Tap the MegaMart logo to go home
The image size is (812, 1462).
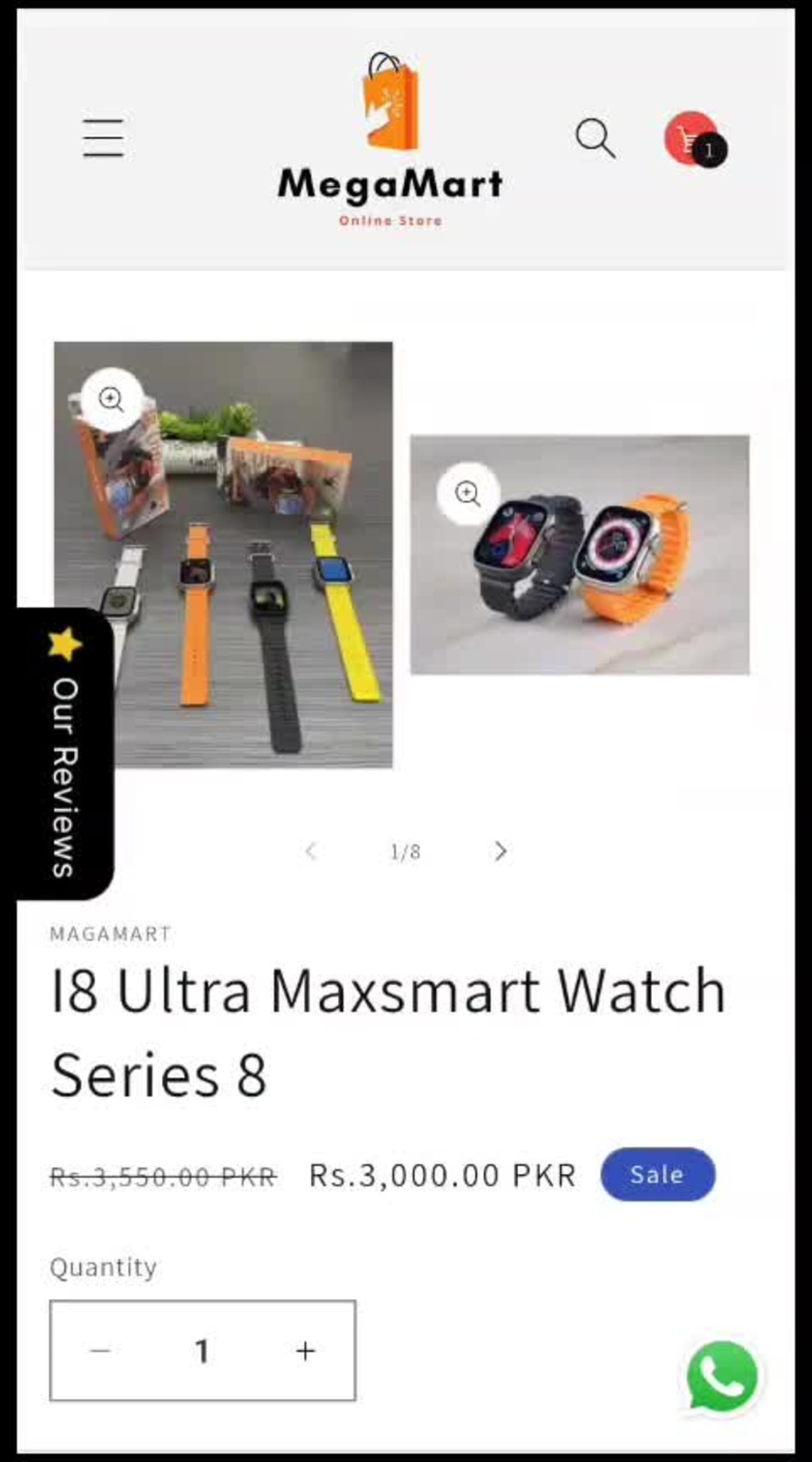pyautogui.click(x=391, y=140)
